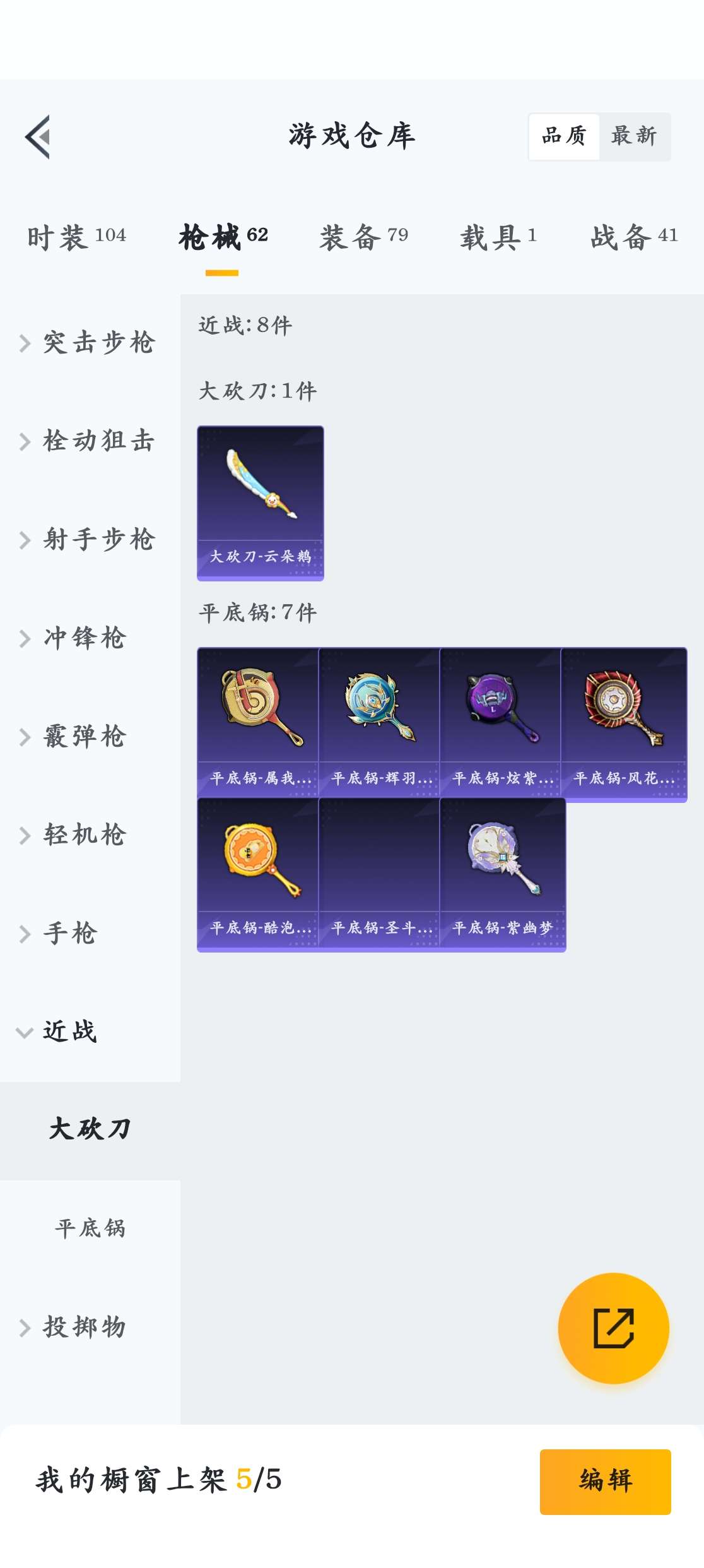Tap the 编辑 button
Image resolution: width=704 pixels, height=1568 pixels.
[605, 1481]
